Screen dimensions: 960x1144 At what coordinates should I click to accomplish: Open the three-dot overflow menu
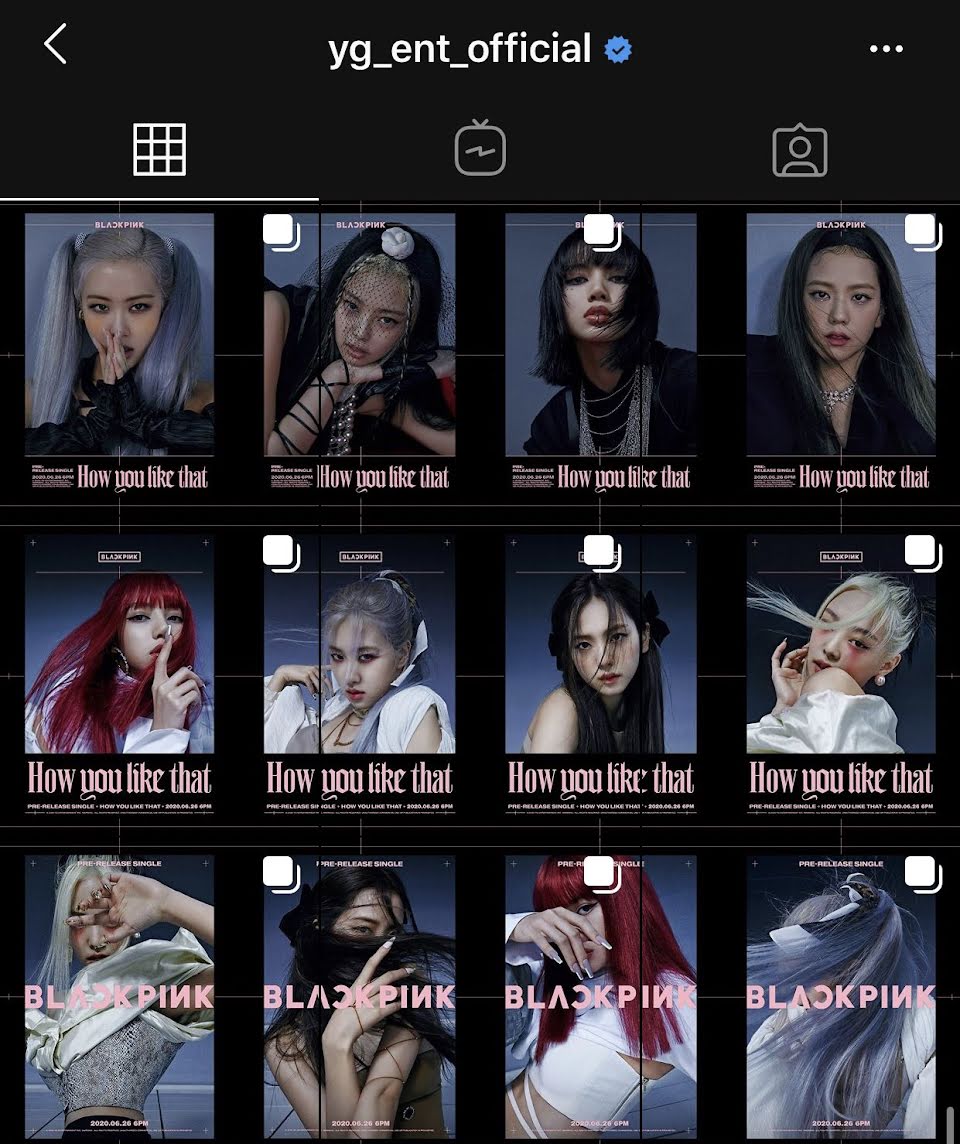[x=886, y=49]
